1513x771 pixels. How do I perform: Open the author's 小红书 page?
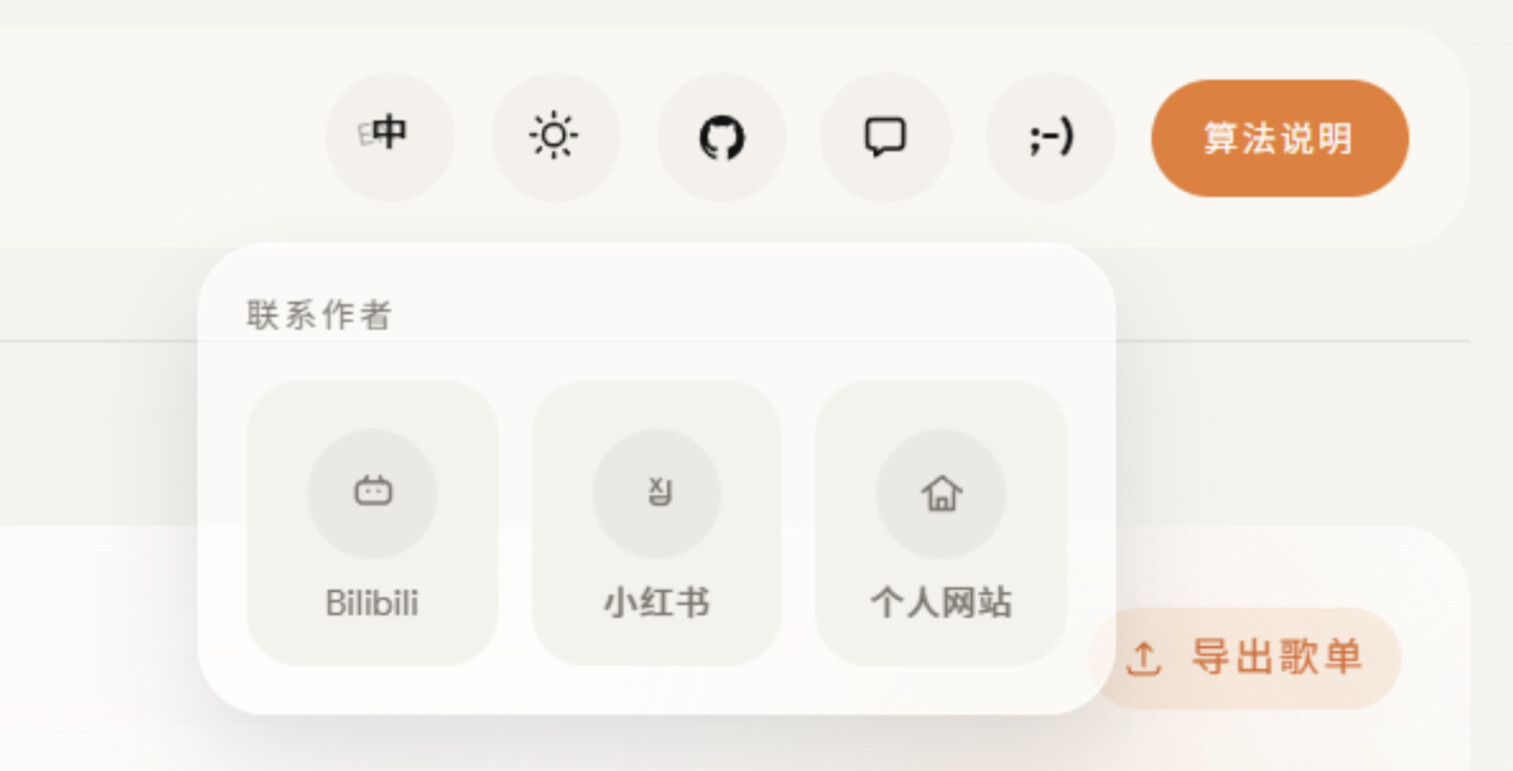657,523
